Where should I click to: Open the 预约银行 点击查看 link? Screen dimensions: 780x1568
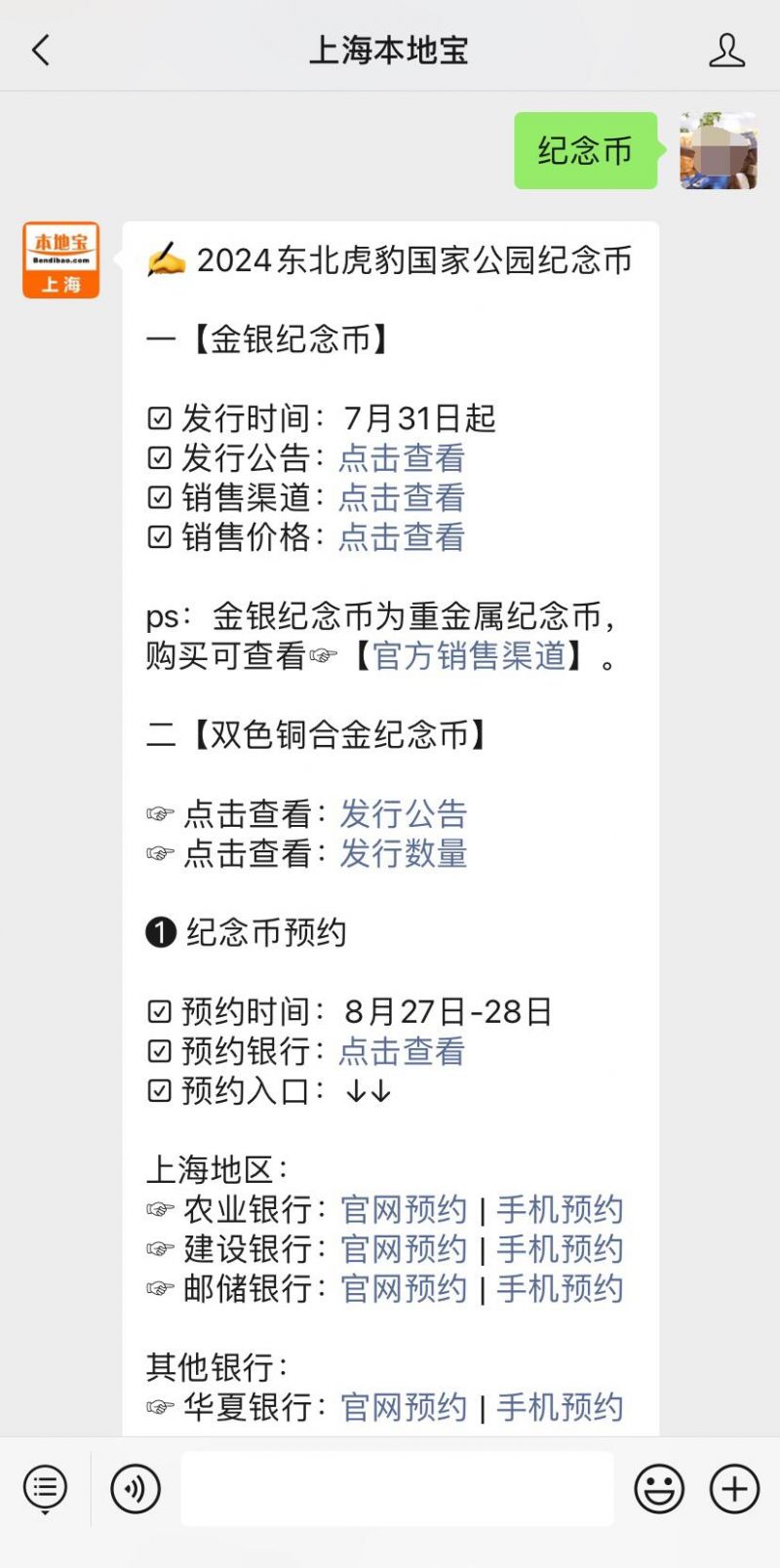coord(402,1051)
